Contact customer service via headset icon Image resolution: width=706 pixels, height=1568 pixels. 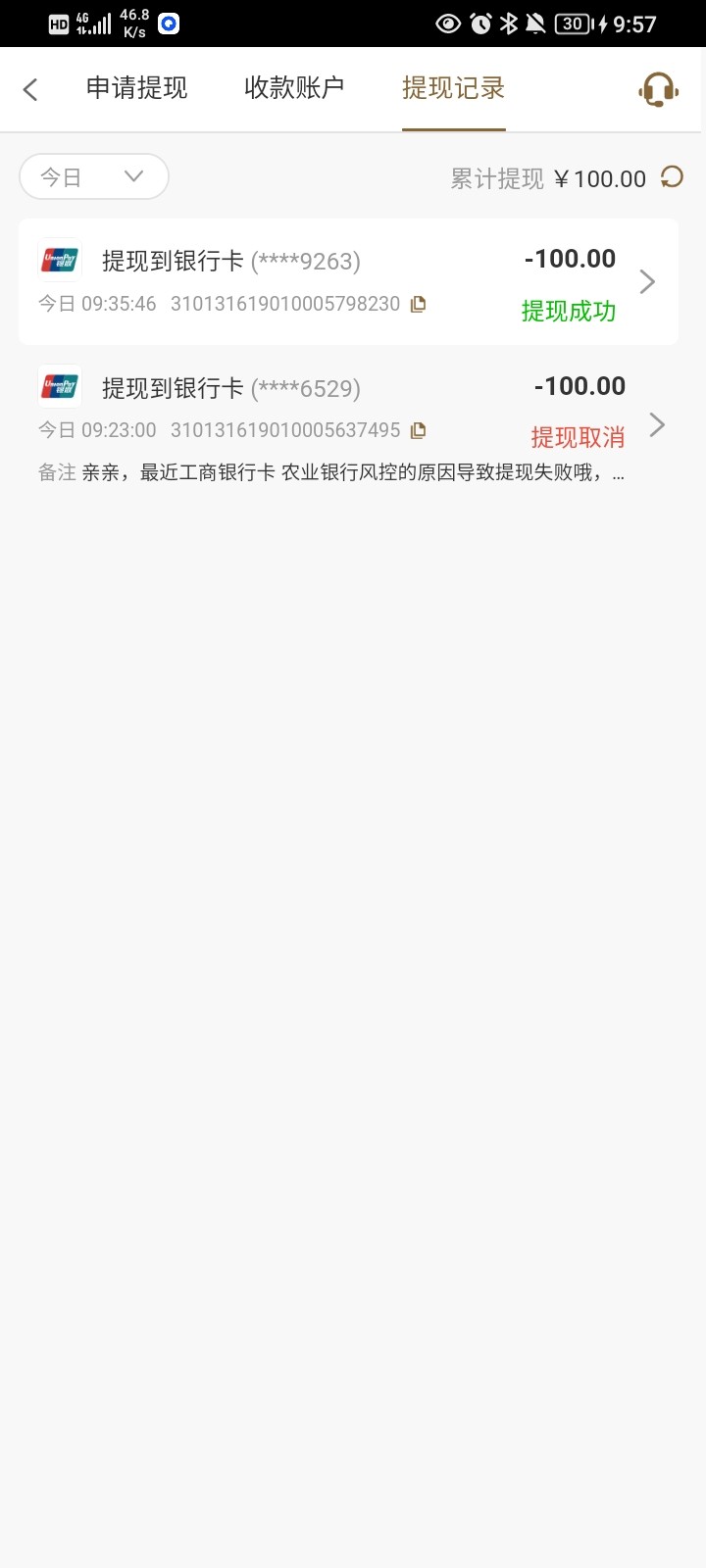[658, 90]
